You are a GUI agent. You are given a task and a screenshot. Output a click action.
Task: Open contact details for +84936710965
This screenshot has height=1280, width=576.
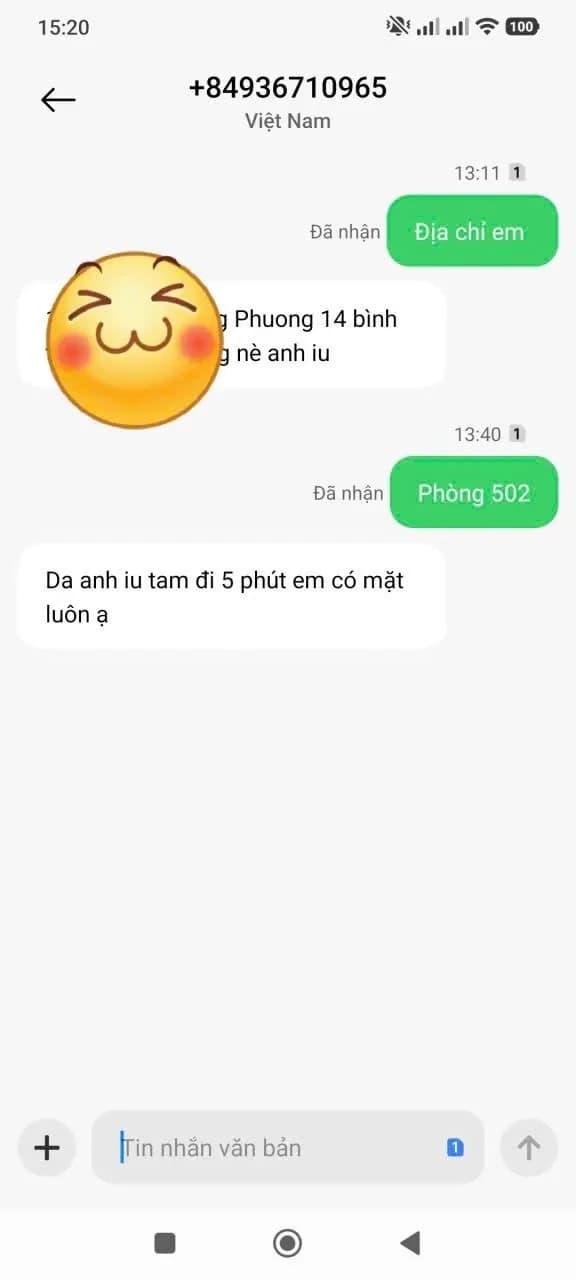[x=288, y=88]
